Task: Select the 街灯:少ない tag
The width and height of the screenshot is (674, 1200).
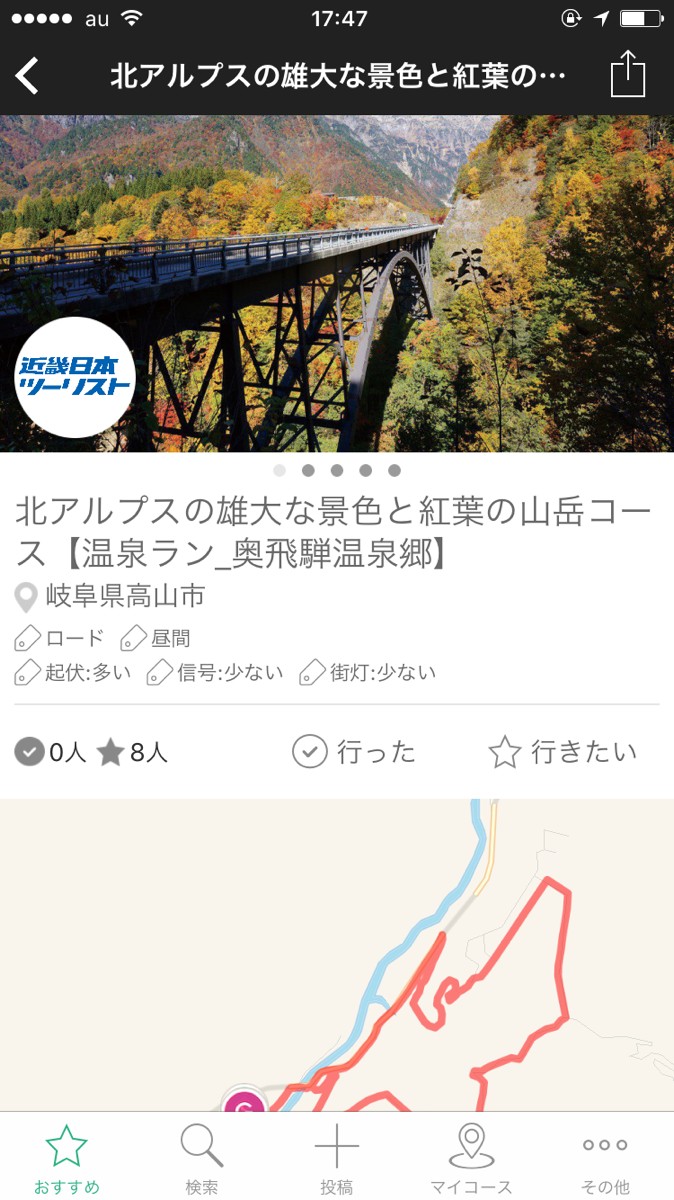Action: (369, 672)
